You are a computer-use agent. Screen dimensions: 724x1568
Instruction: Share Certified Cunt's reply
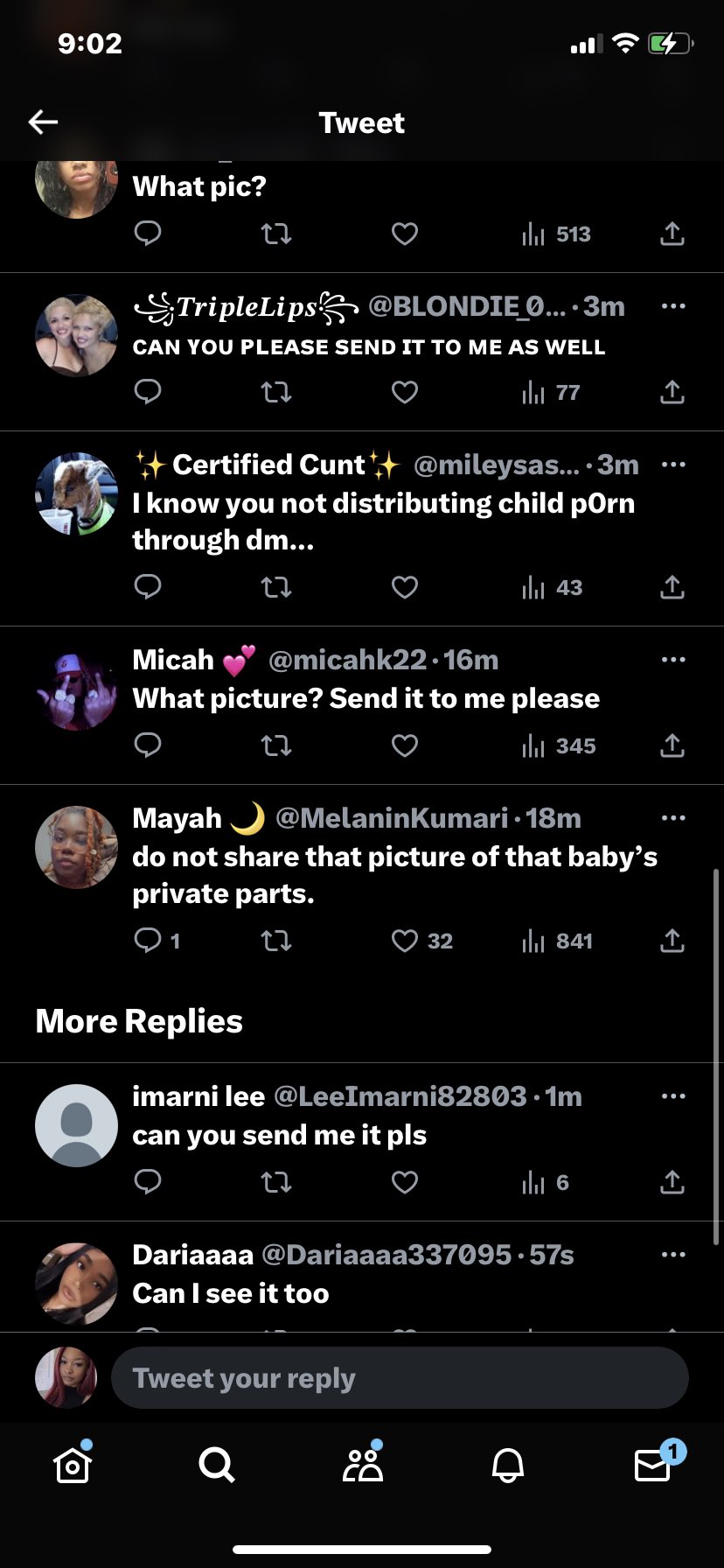click(672, 587)
